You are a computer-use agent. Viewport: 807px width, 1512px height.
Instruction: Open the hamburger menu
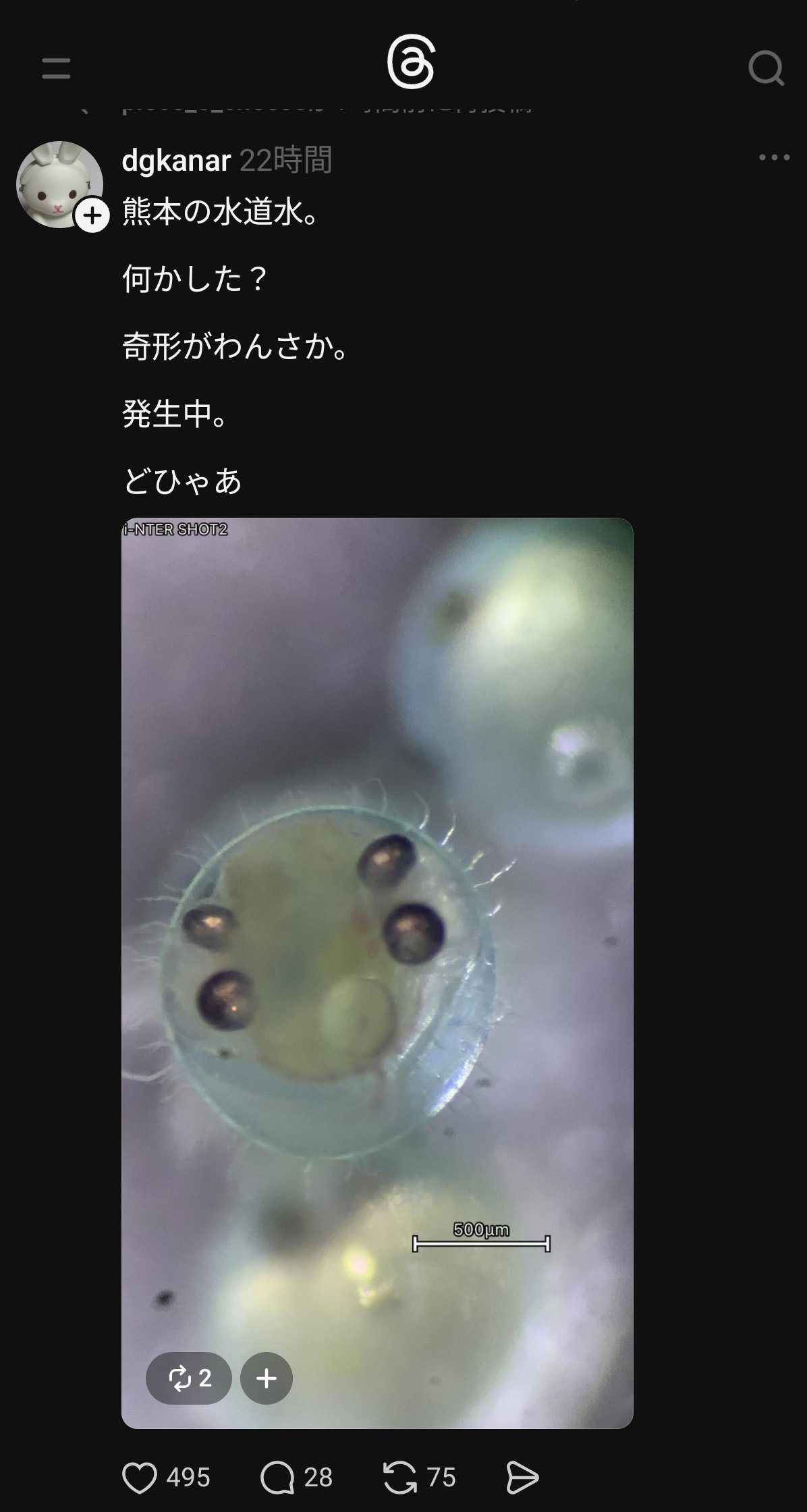coord(56,68)
